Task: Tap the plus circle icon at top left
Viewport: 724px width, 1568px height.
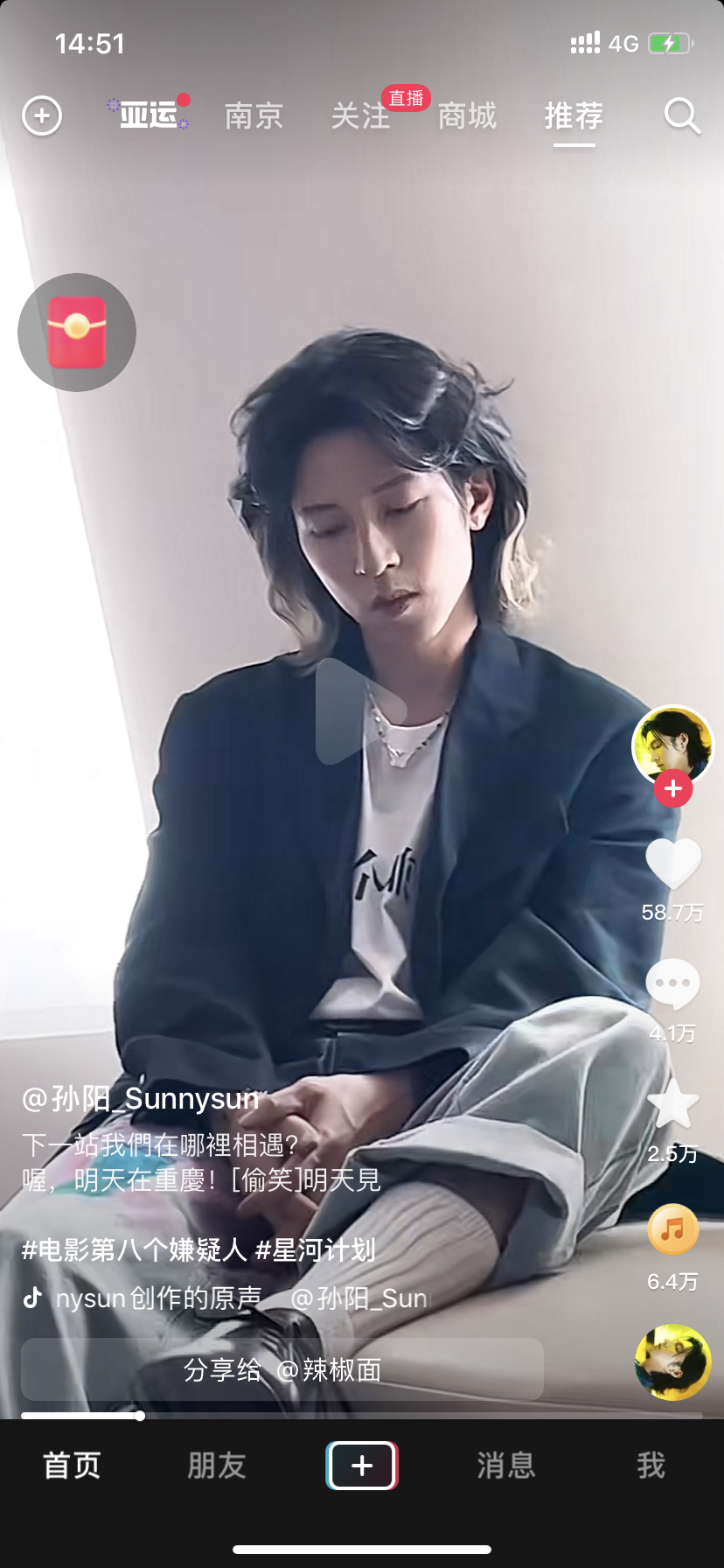Action: pos(42,115)
